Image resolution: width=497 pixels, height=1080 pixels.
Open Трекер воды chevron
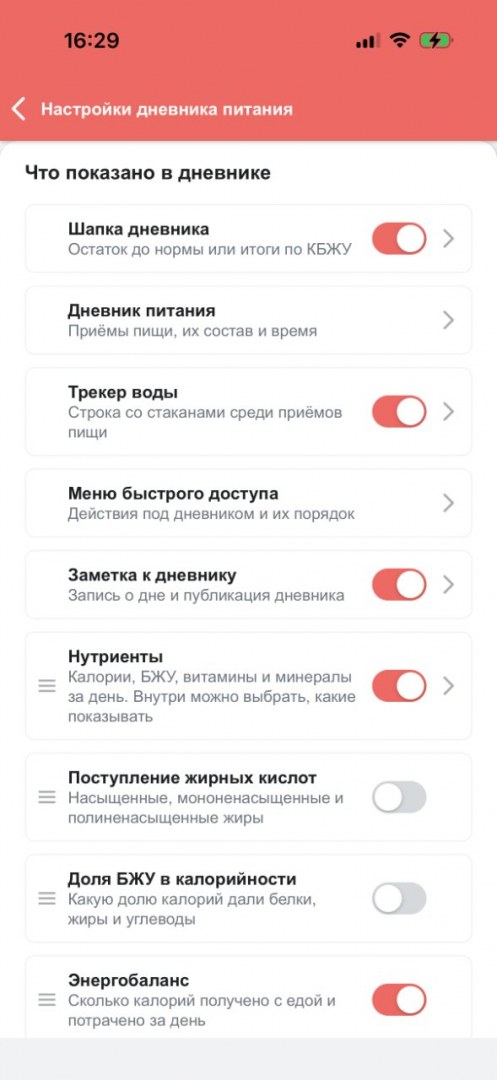tap(449, 411)
